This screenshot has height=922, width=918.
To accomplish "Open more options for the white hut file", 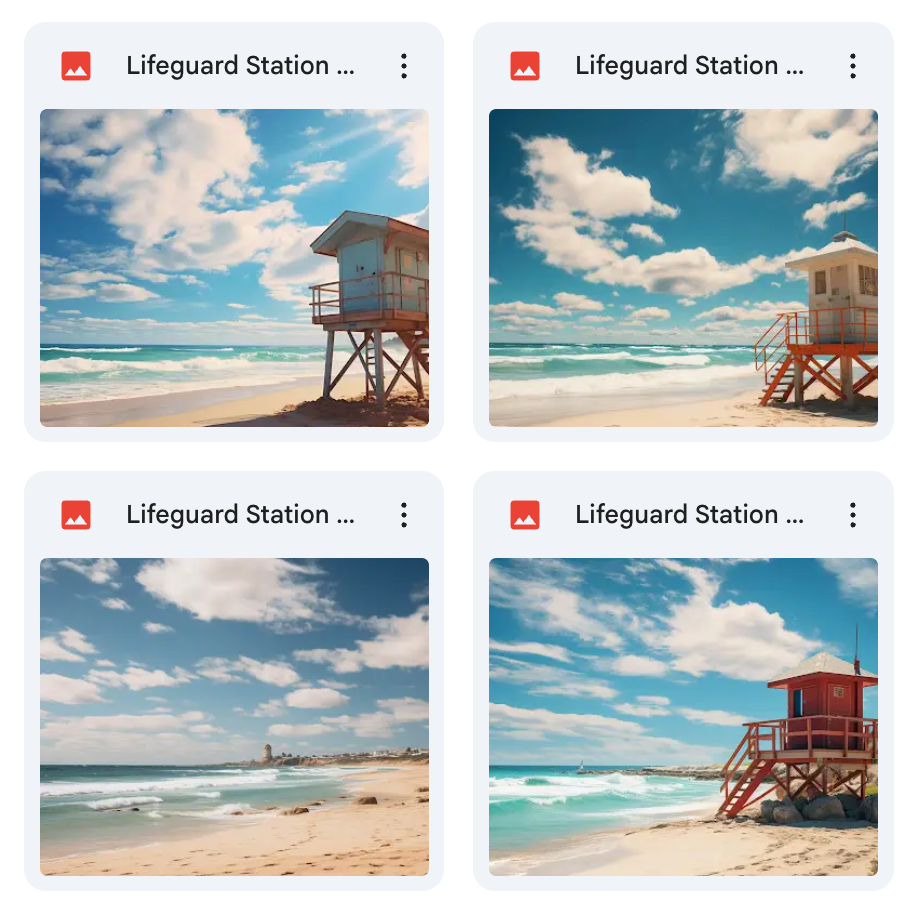I will point(853,66).
